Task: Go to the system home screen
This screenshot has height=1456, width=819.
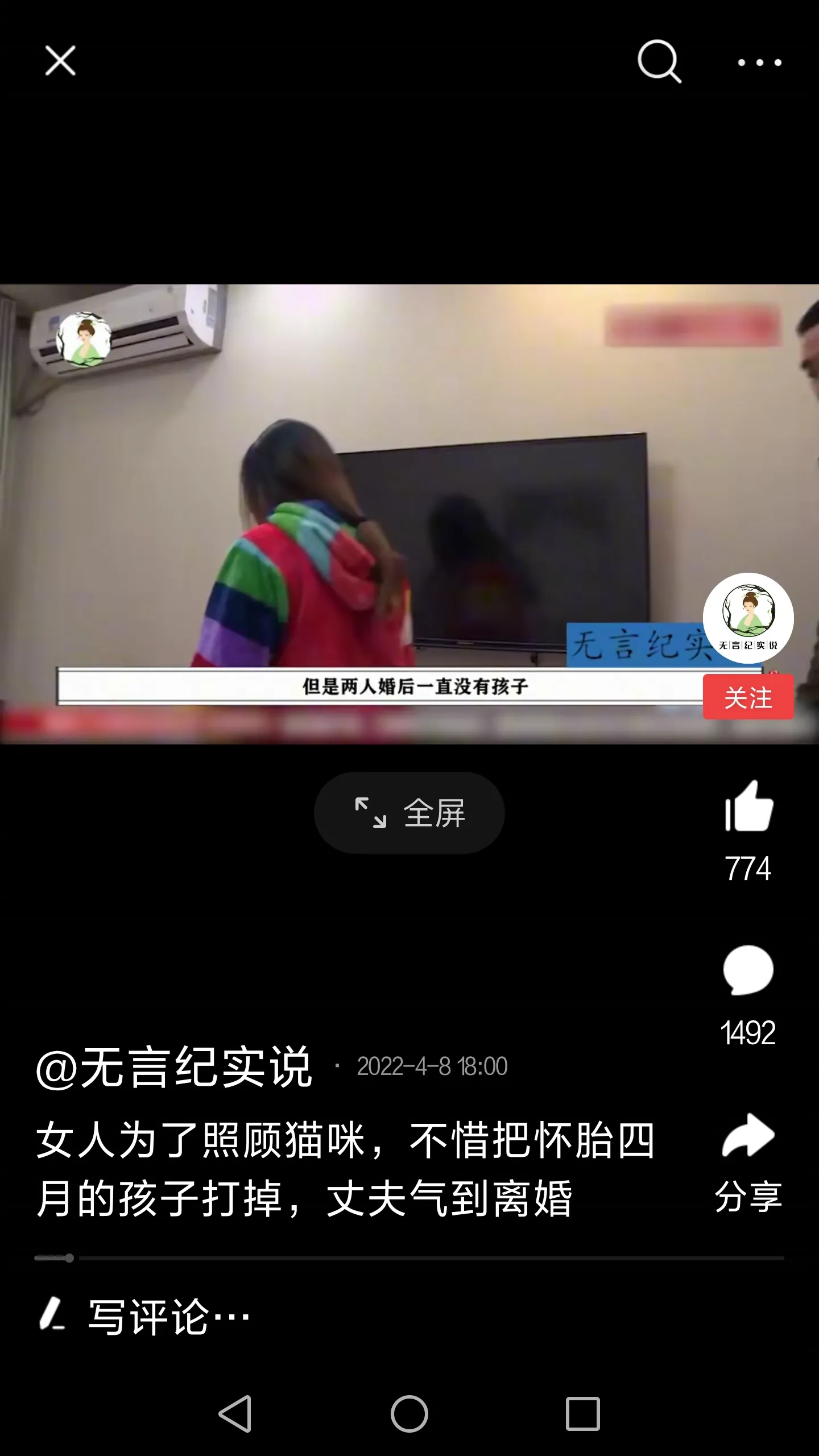Action: [x=409, y=1414]
